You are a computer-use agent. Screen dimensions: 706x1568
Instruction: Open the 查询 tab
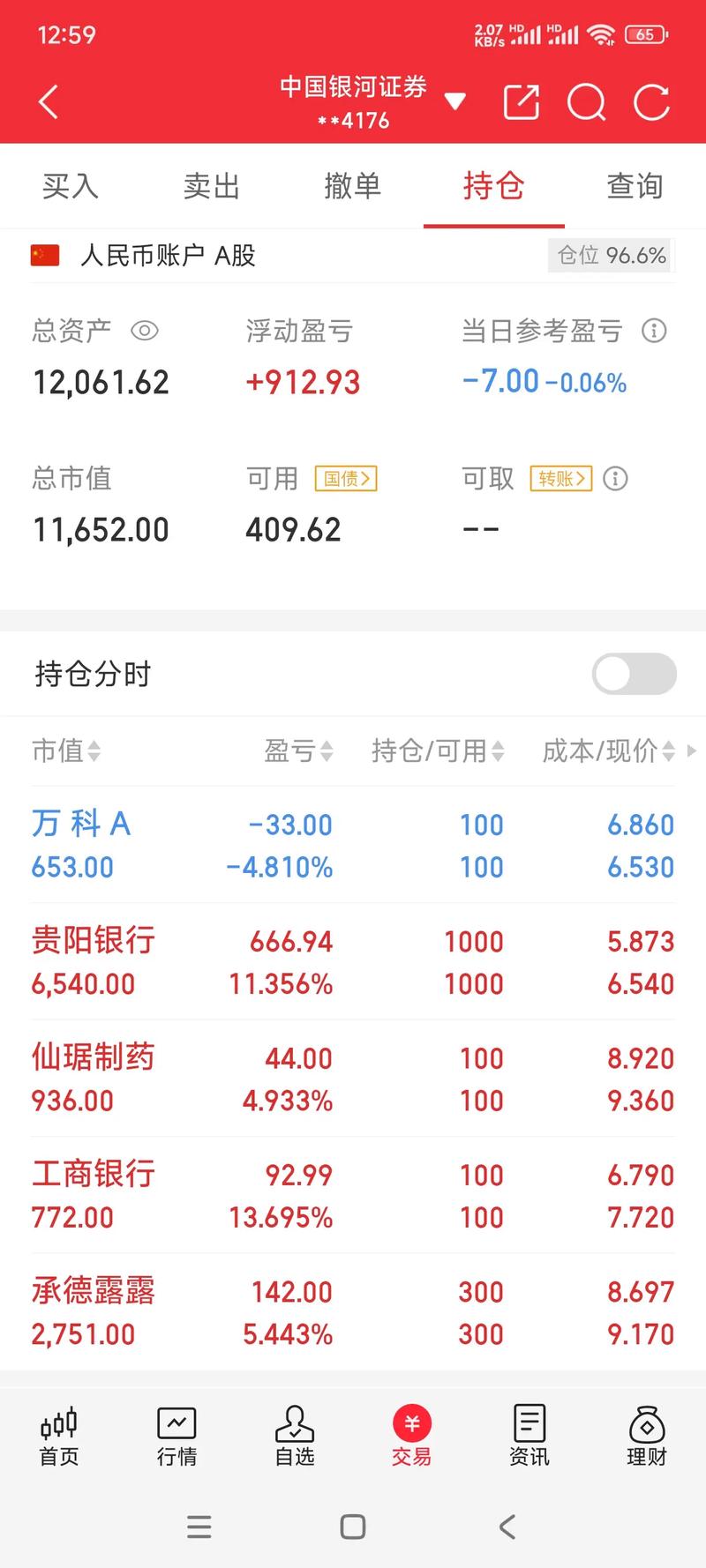tap(635, 186)
